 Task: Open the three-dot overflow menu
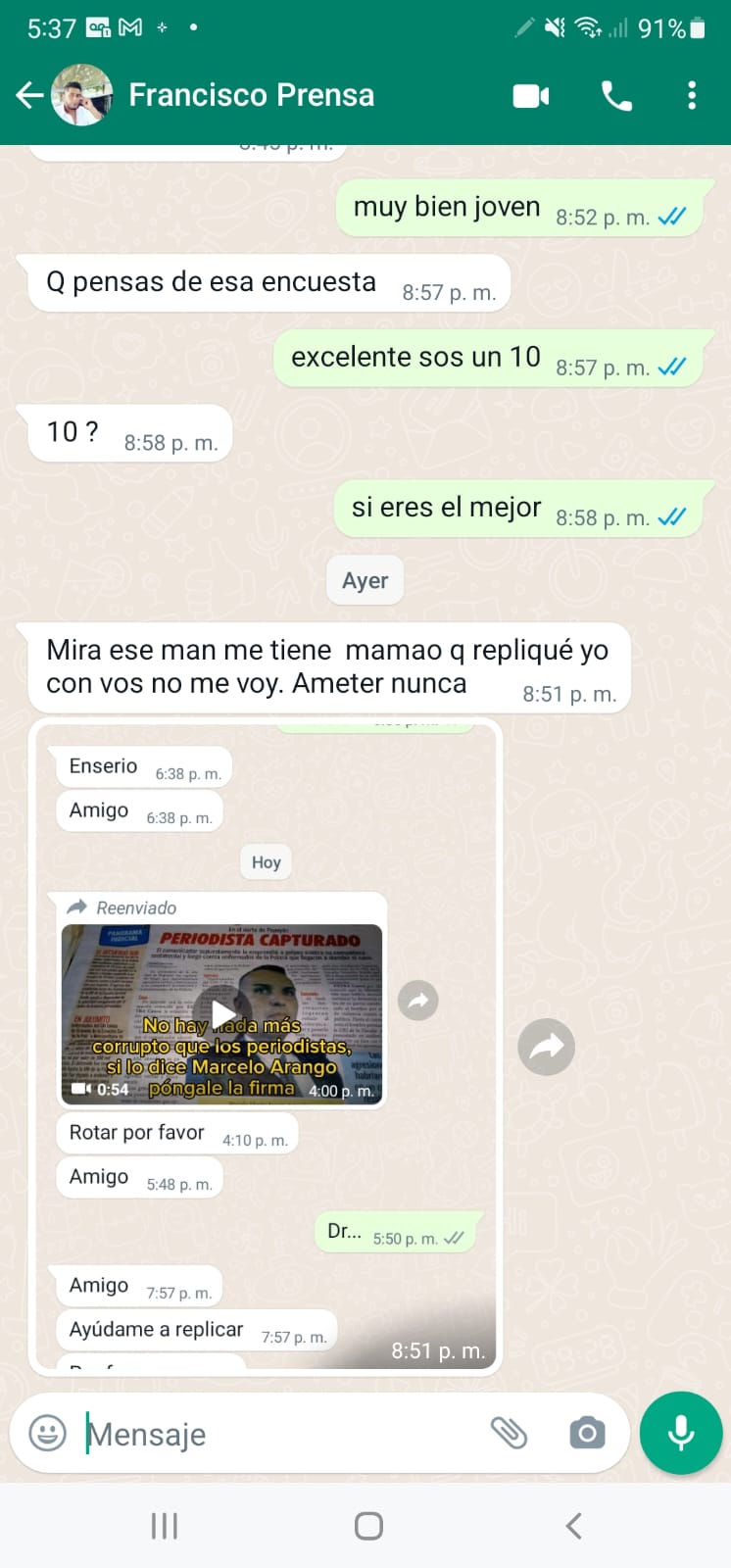tap(692, 95)
